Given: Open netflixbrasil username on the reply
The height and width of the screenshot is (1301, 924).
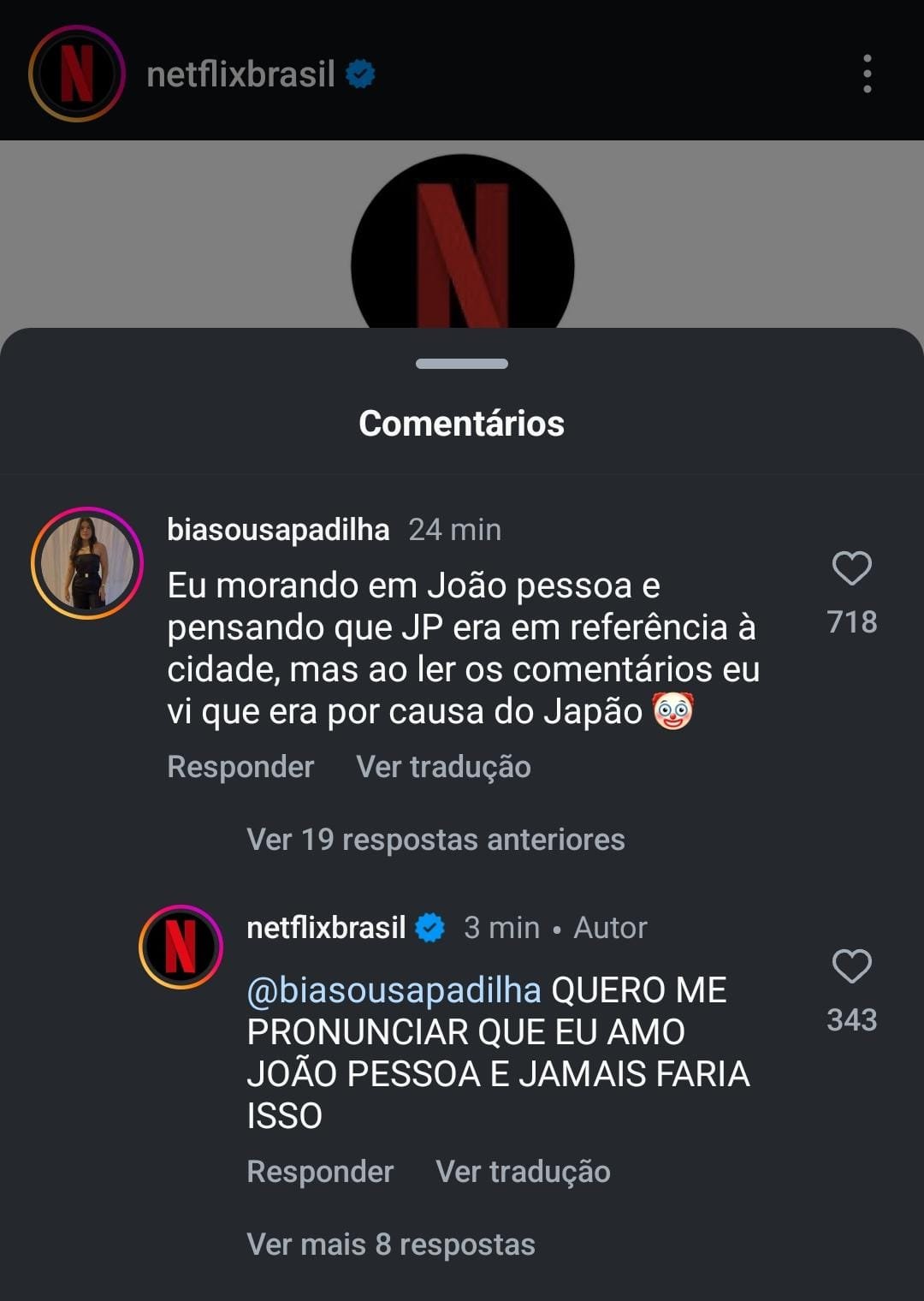Looking at the screenshot, I should [x=326, y=928].
